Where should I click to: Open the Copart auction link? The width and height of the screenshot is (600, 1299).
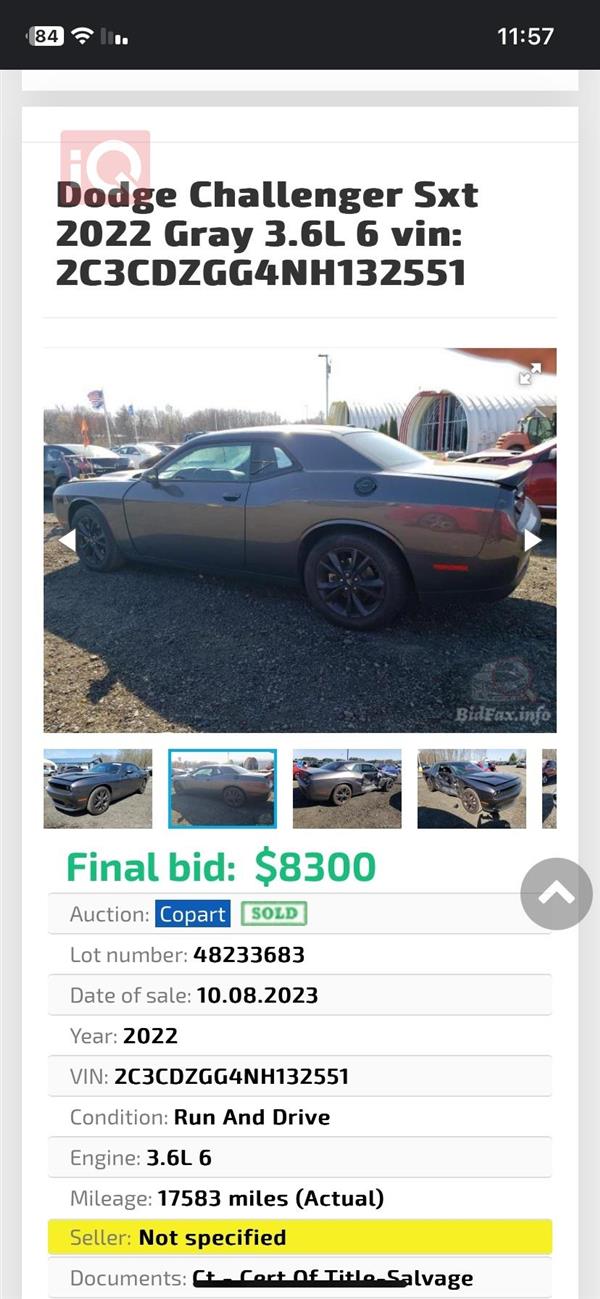pos(192,914)
